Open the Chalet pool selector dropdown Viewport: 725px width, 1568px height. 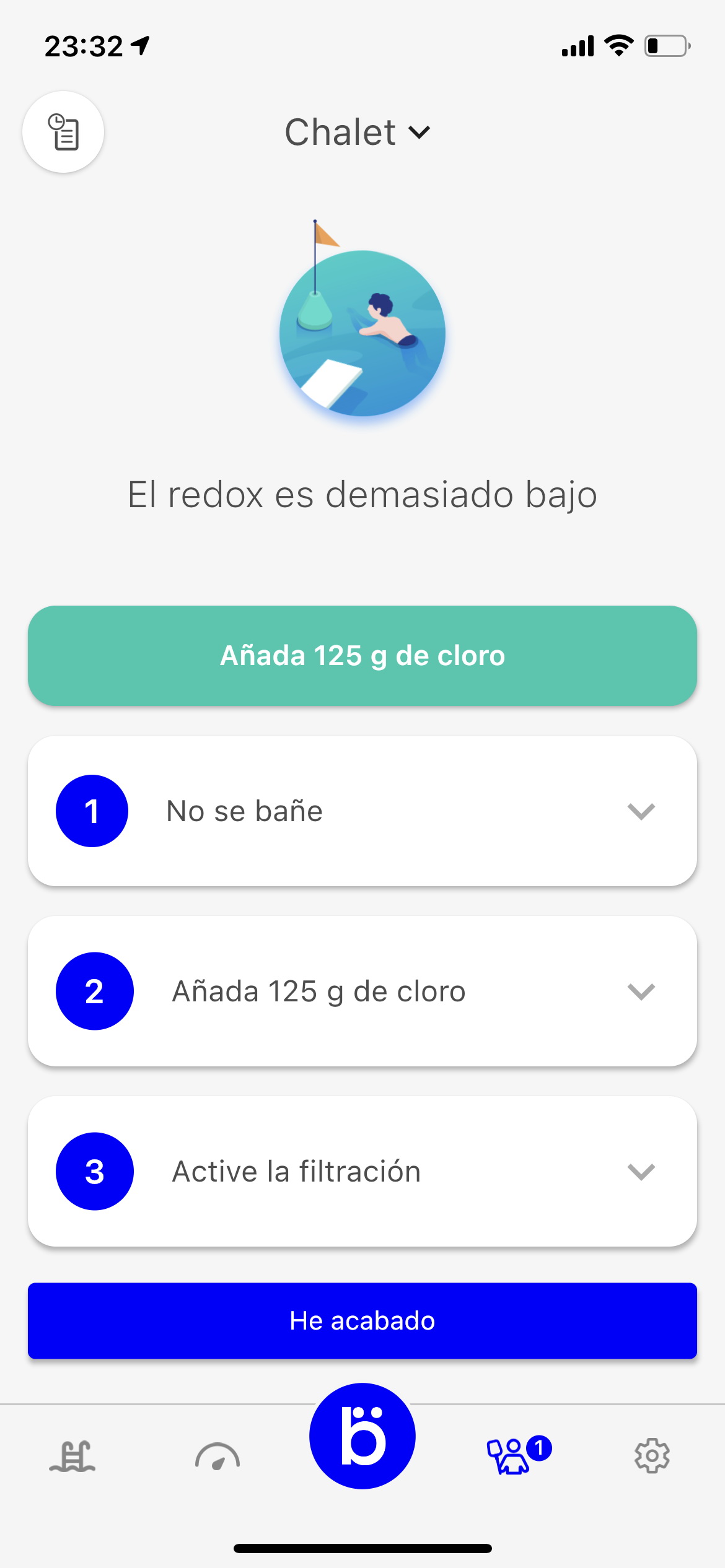pos(358,132)
